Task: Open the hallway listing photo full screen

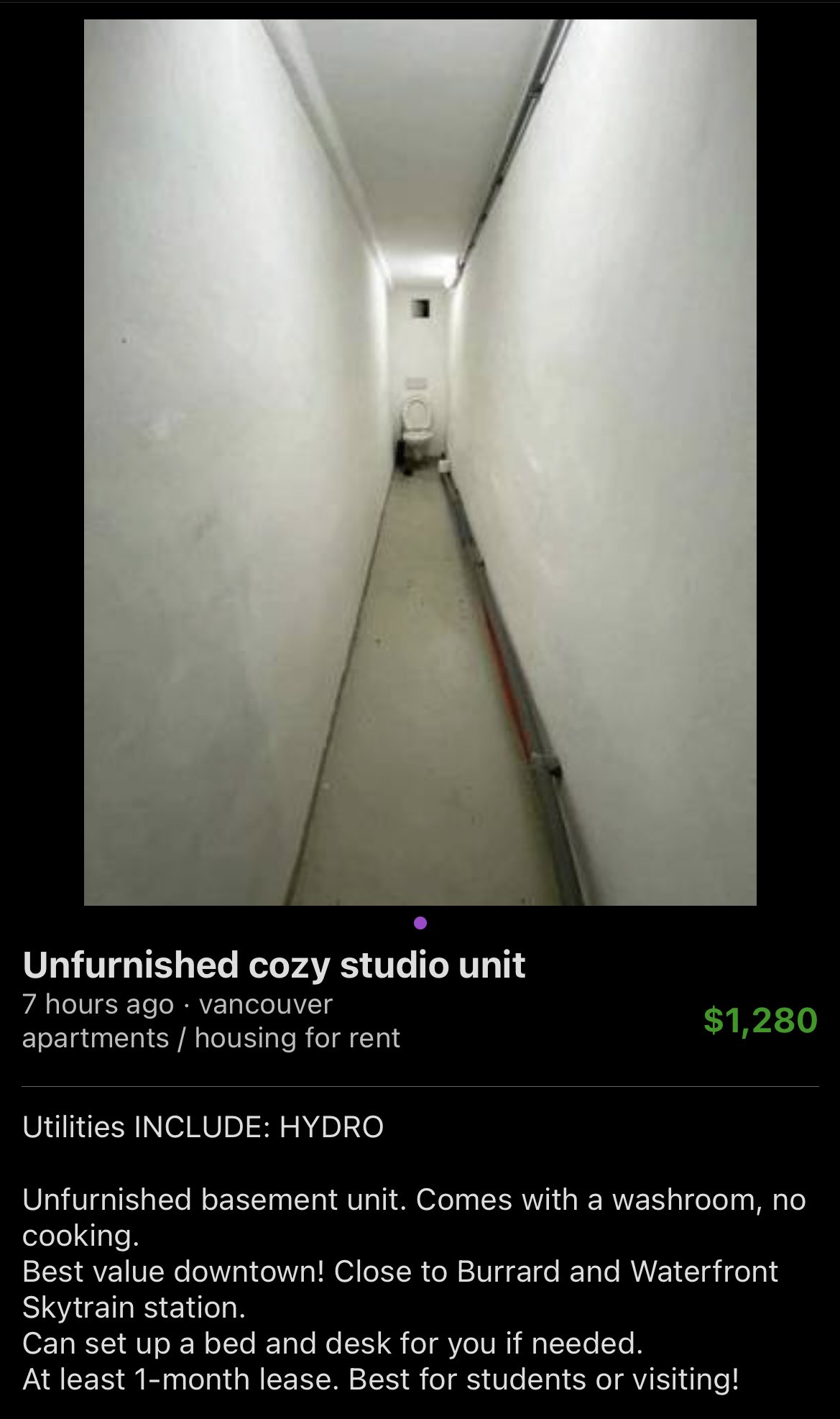Action: [x=420, y=462]
